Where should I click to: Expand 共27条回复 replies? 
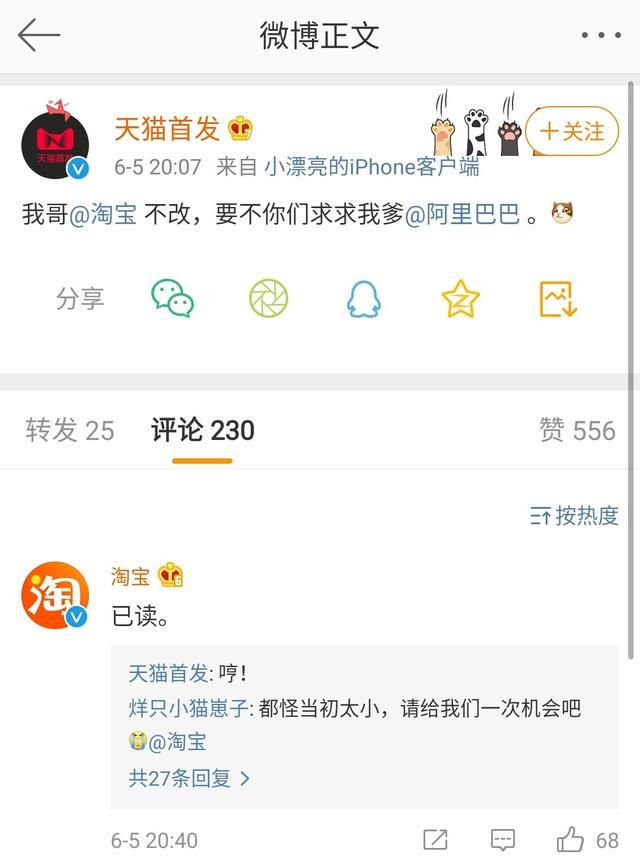pos(189,777)
